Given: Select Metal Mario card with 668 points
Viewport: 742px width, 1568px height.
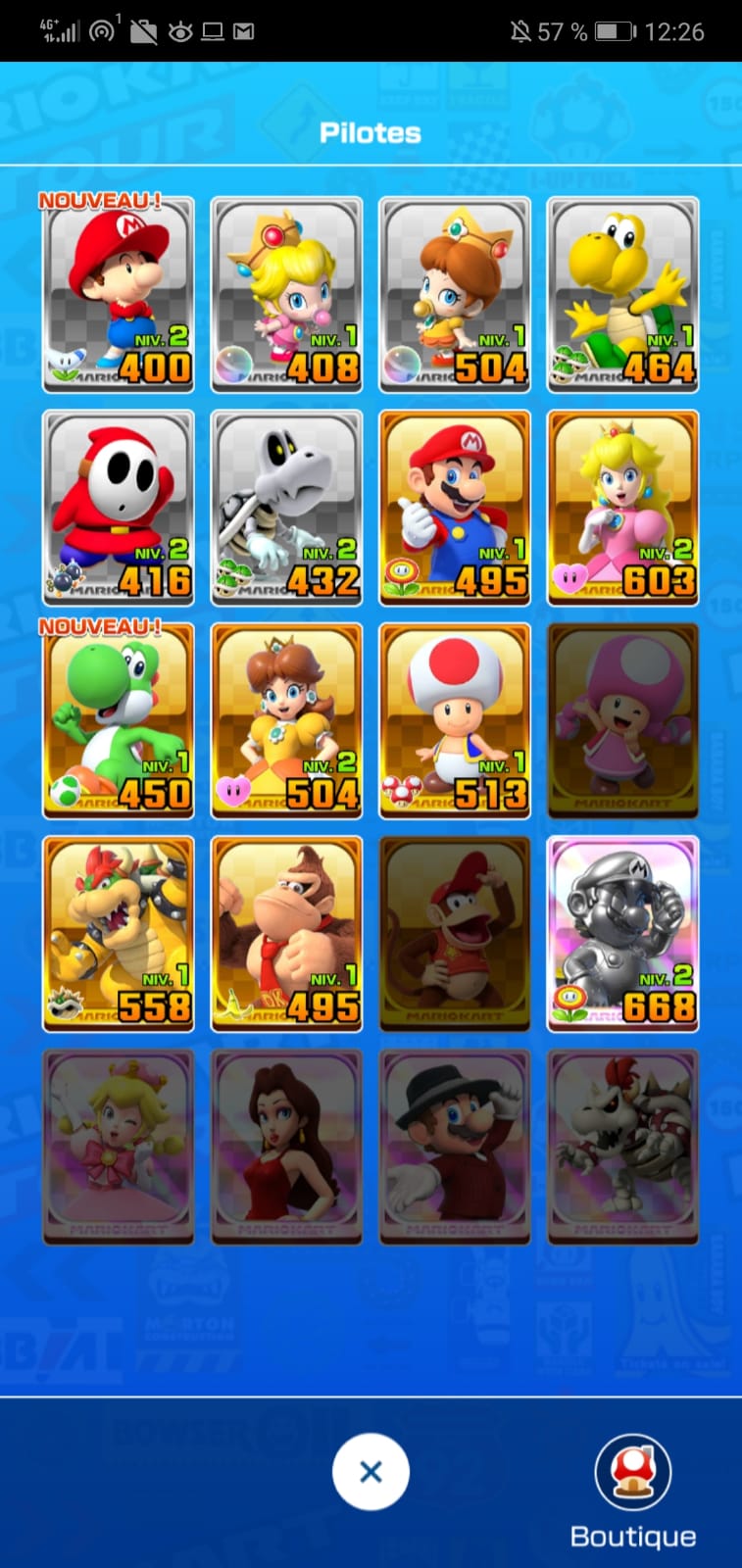Looking at the screenshot, I should (x=623, y=934).
